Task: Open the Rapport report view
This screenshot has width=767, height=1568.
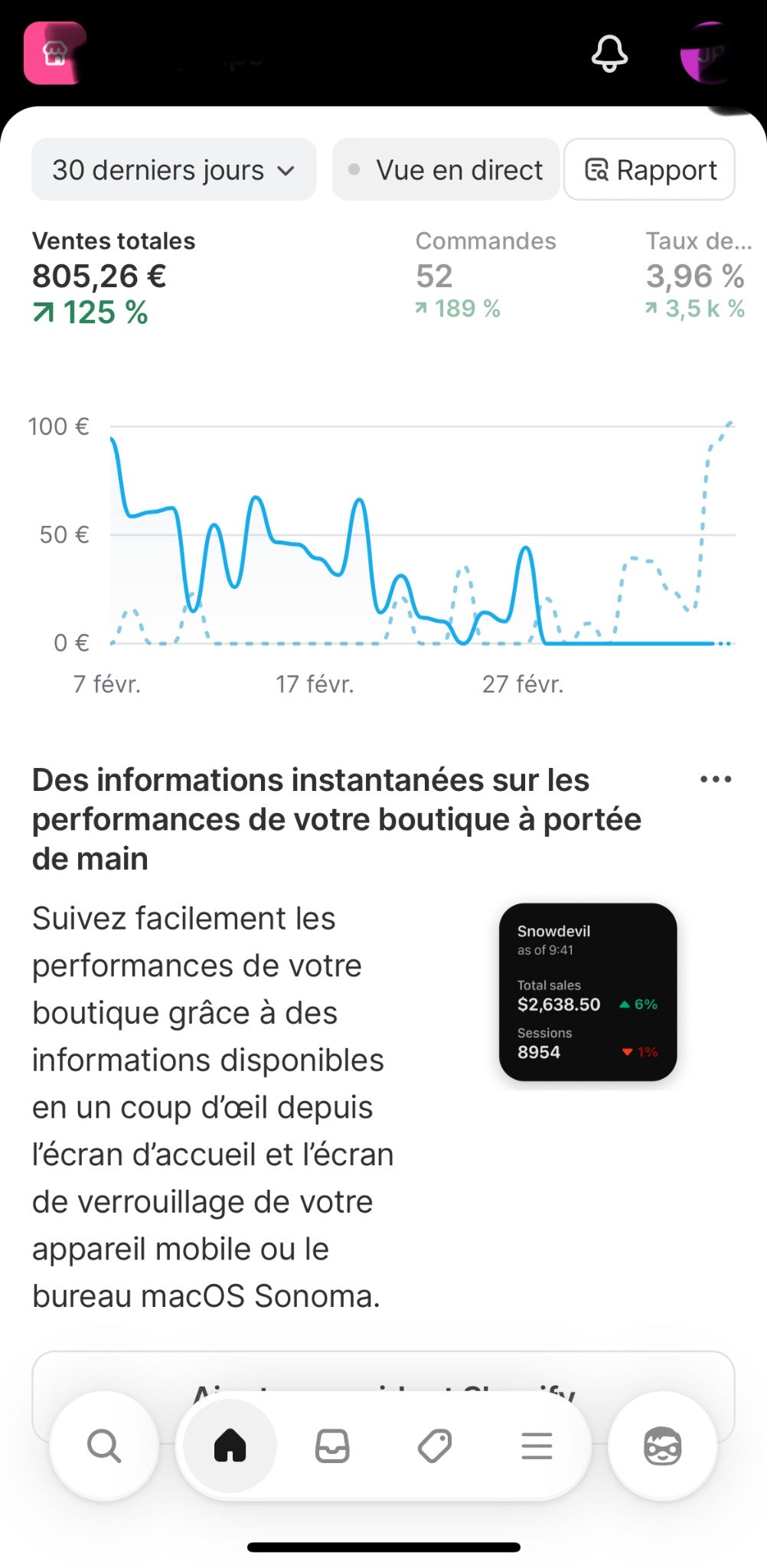Action: [649, 169]
